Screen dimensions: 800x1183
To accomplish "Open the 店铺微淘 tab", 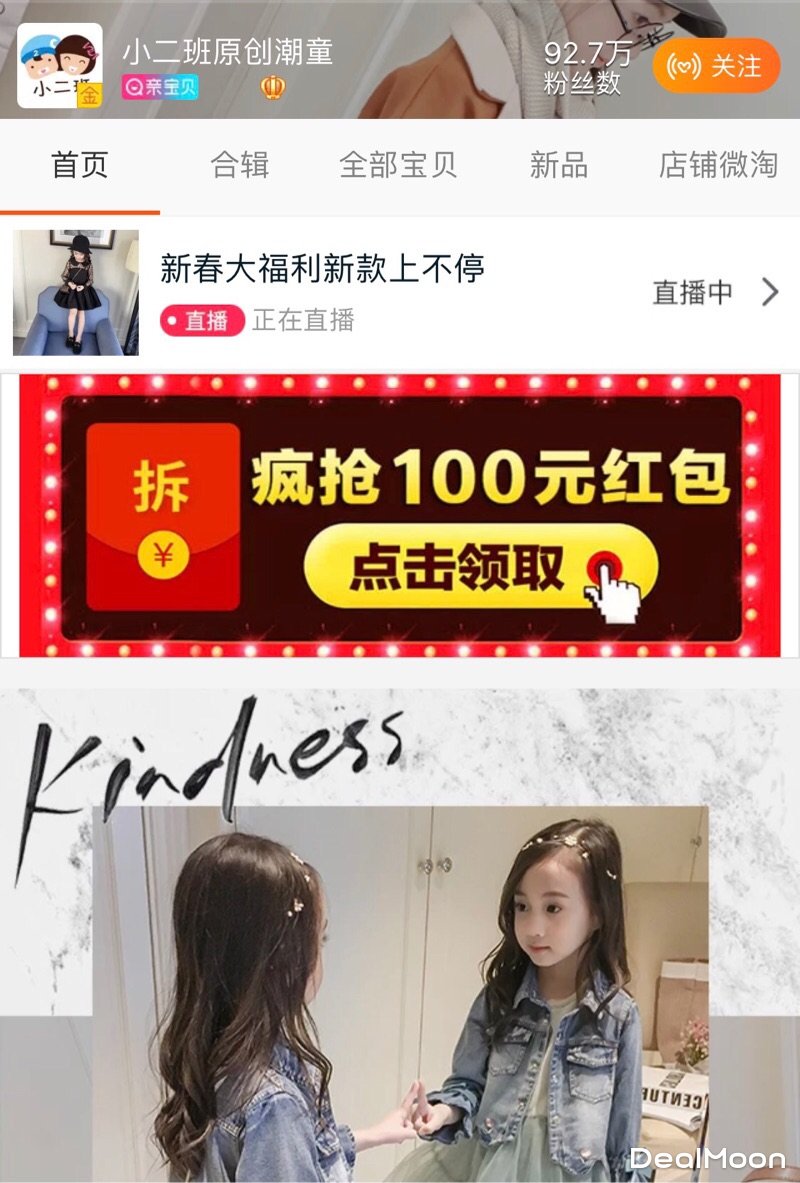I will pos(718,165).
